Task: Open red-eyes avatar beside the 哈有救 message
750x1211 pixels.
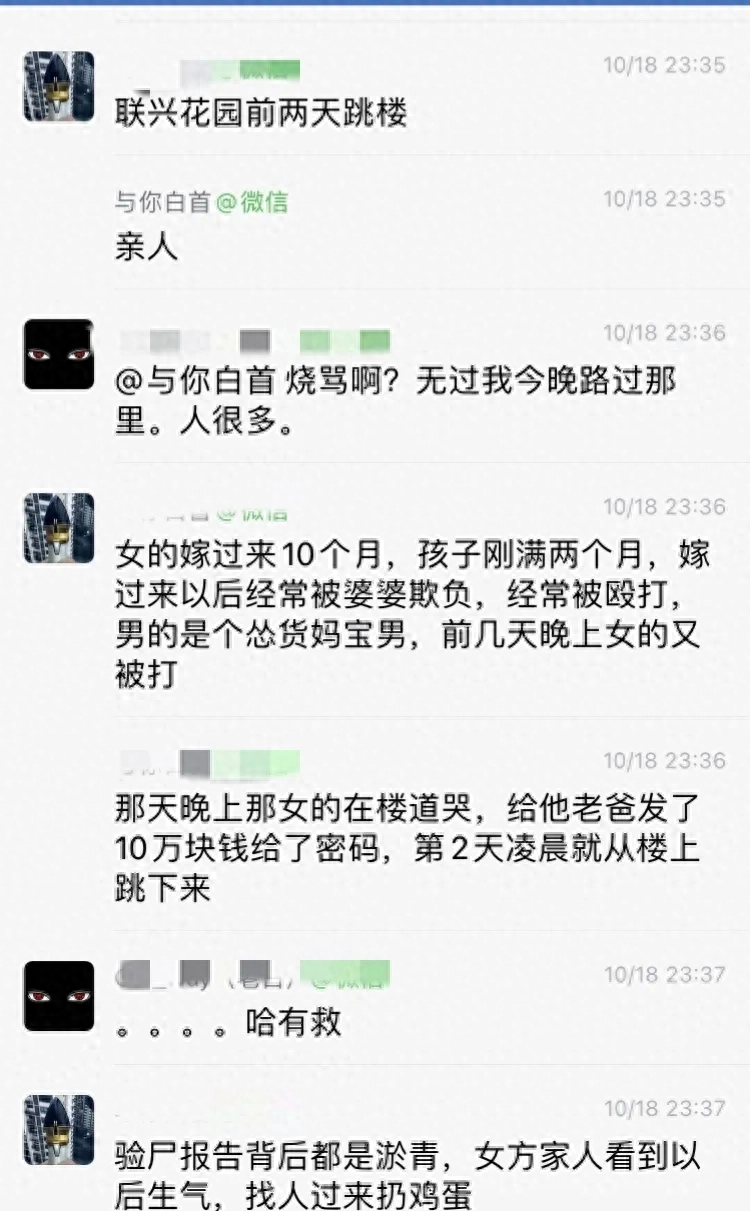Action: click(59, 996)
